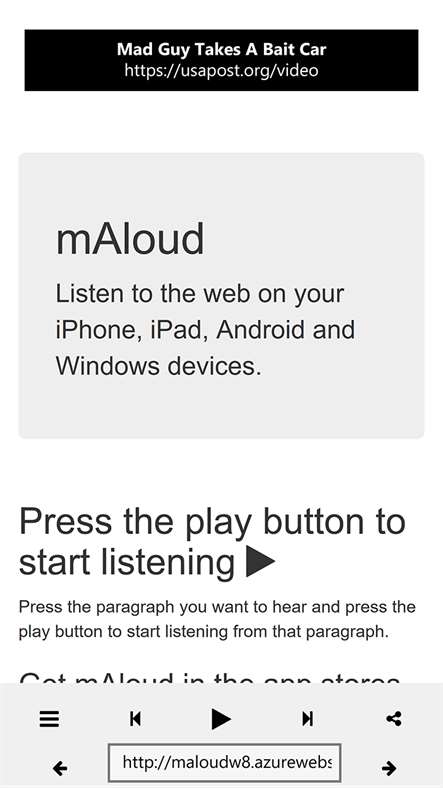Go forward to the next page
This screenshot has height=788, width=443.
[389, 767]
